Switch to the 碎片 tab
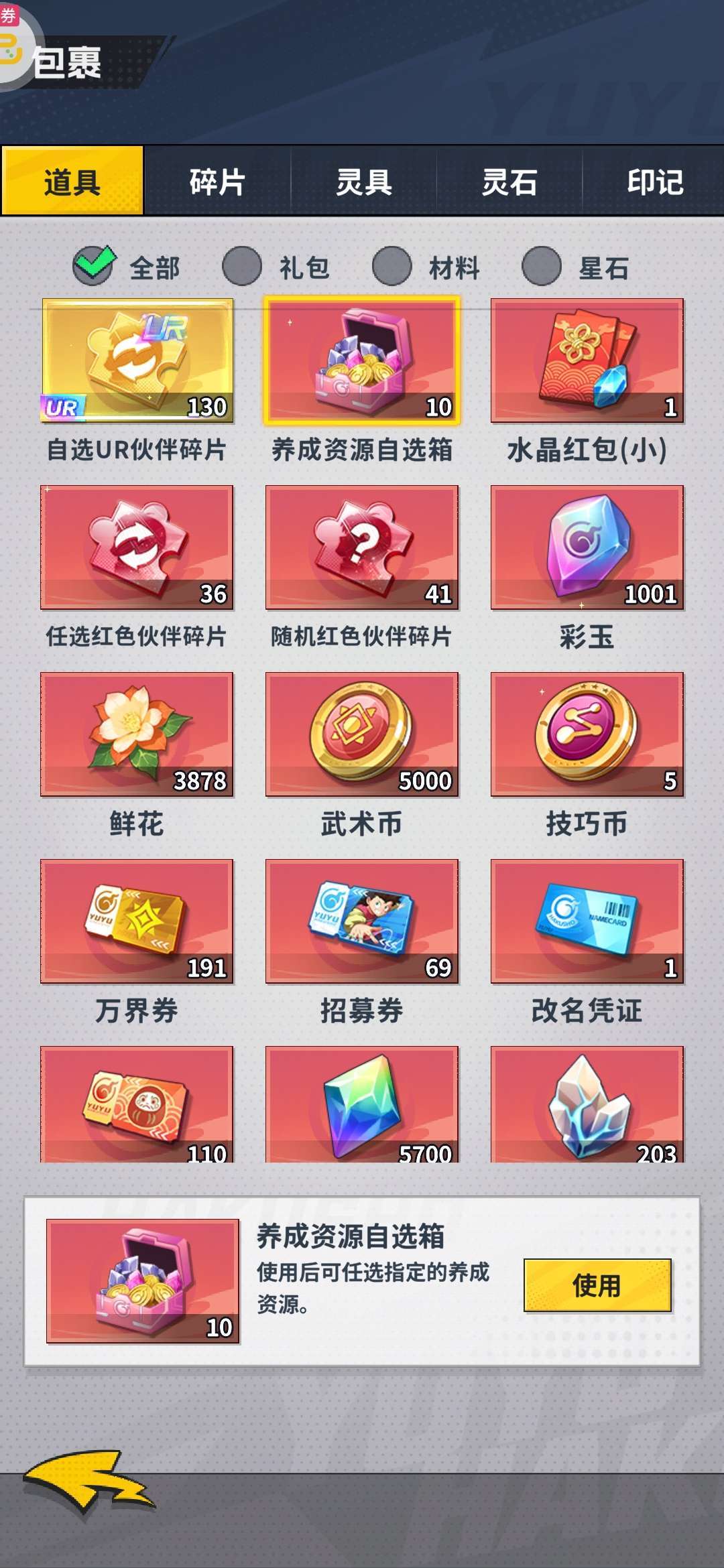The height and width of the screenshot is (1568, 724). (x=217, y=182)
